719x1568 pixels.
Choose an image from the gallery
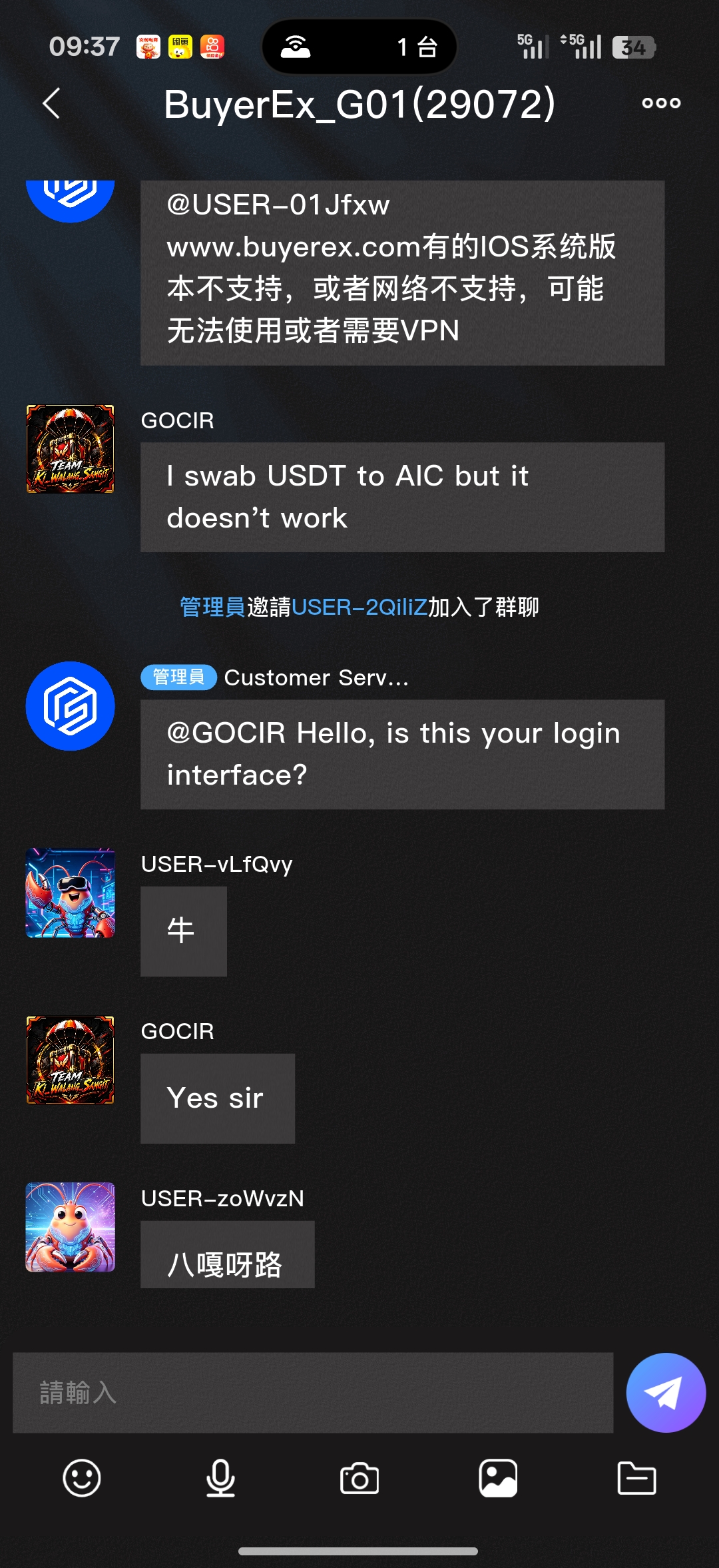pos(498,1478)
